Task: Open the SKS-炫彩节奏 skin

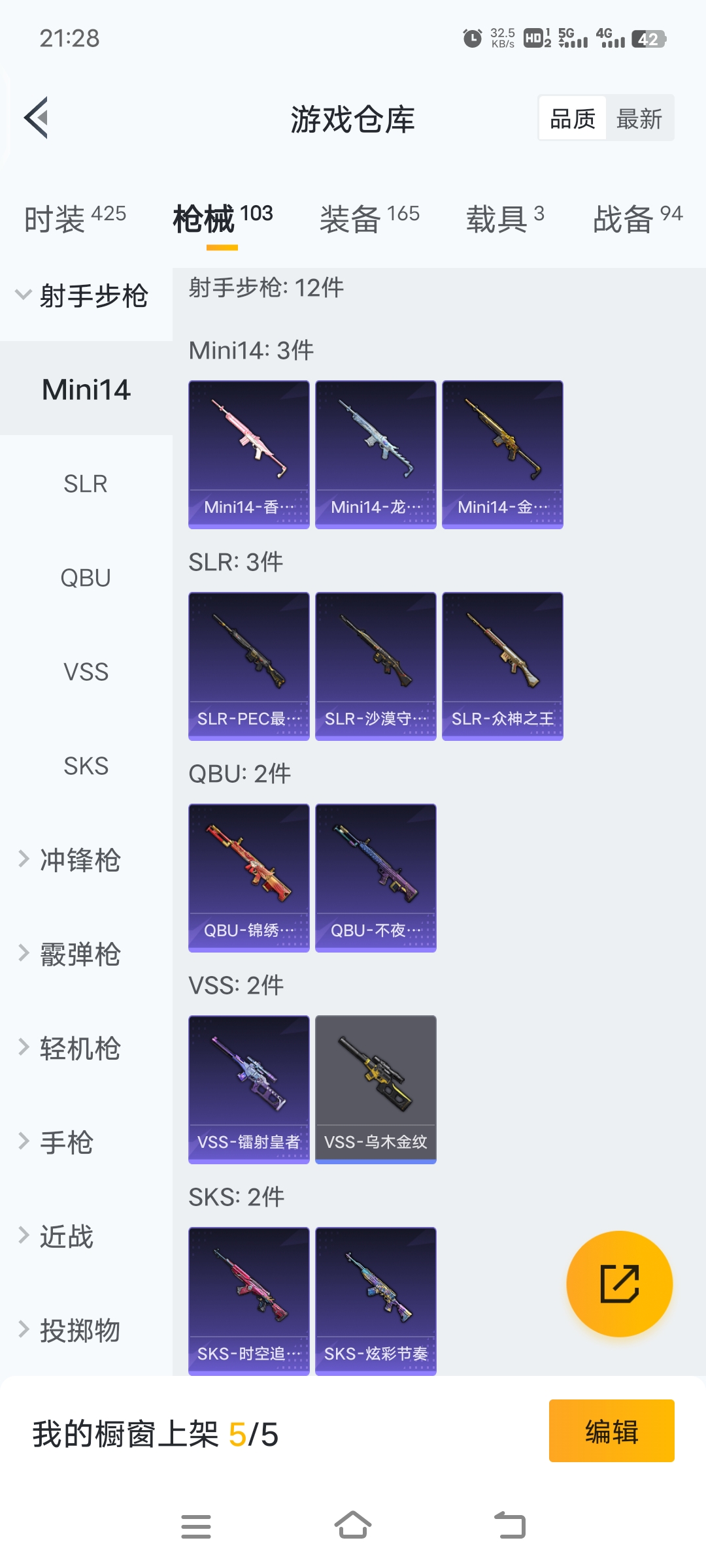Action: pyautogui.click(x=375, y=1300)
